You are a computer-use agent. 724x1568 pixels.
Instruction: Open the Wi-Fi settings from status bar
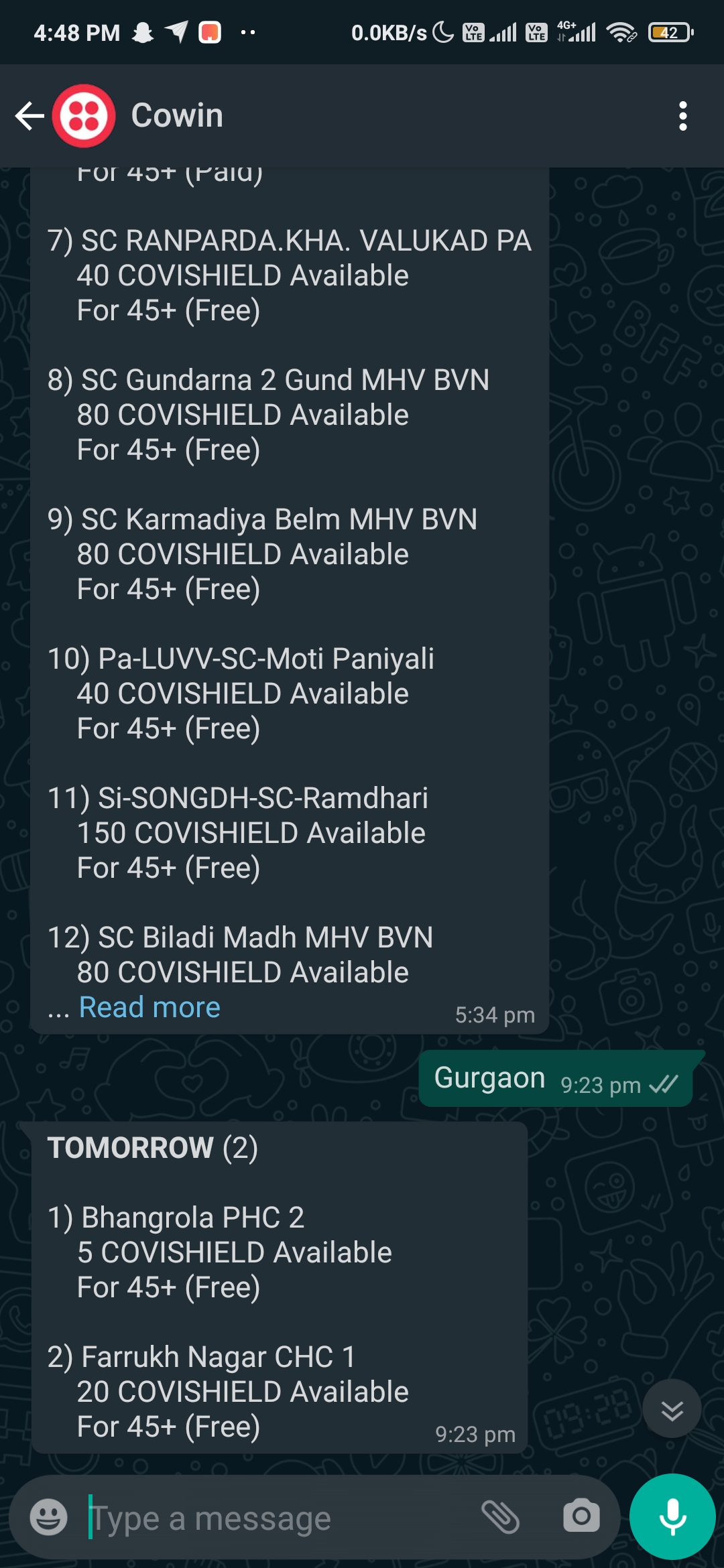623,32
